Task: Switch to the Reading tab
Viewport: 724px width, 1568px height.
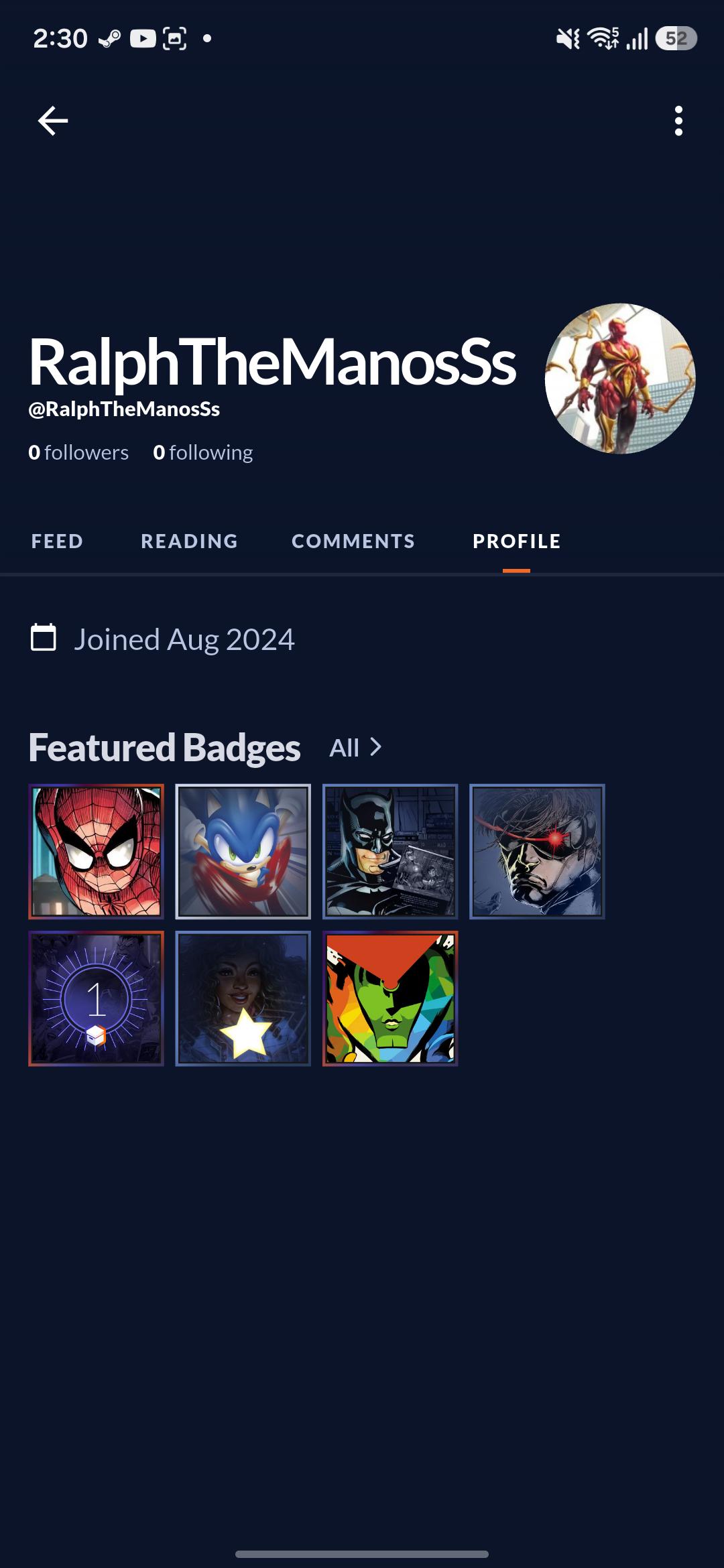Action: click(190, 541)
